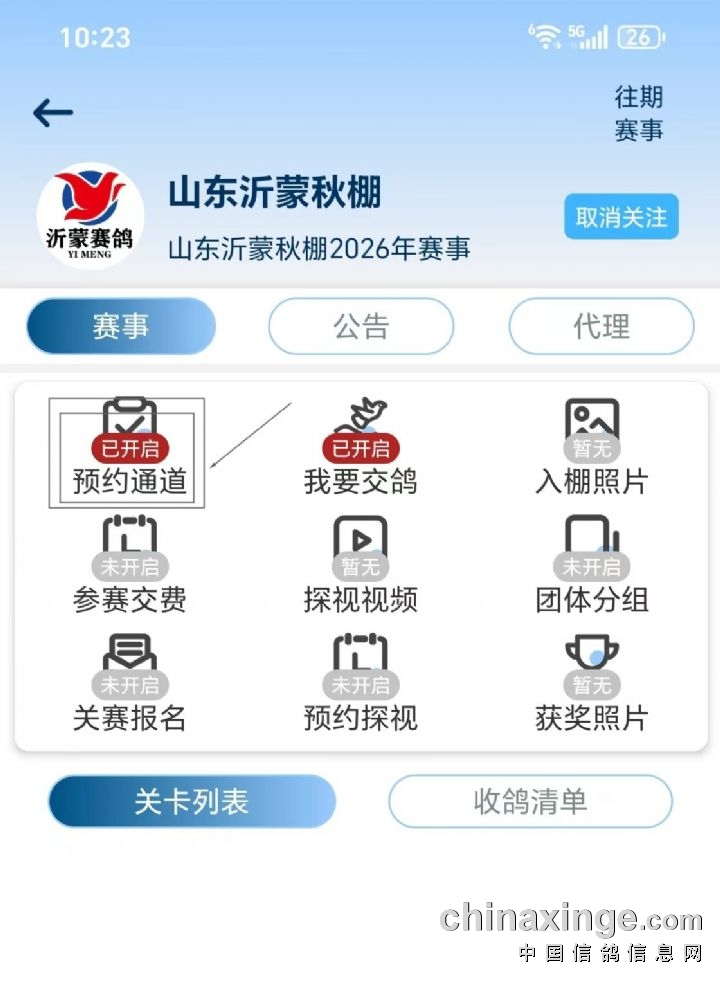Image resolution: width=720 pixels, height=991 pixels.
Task: Open 入棚照片
Action: click(x=591, y=450)
